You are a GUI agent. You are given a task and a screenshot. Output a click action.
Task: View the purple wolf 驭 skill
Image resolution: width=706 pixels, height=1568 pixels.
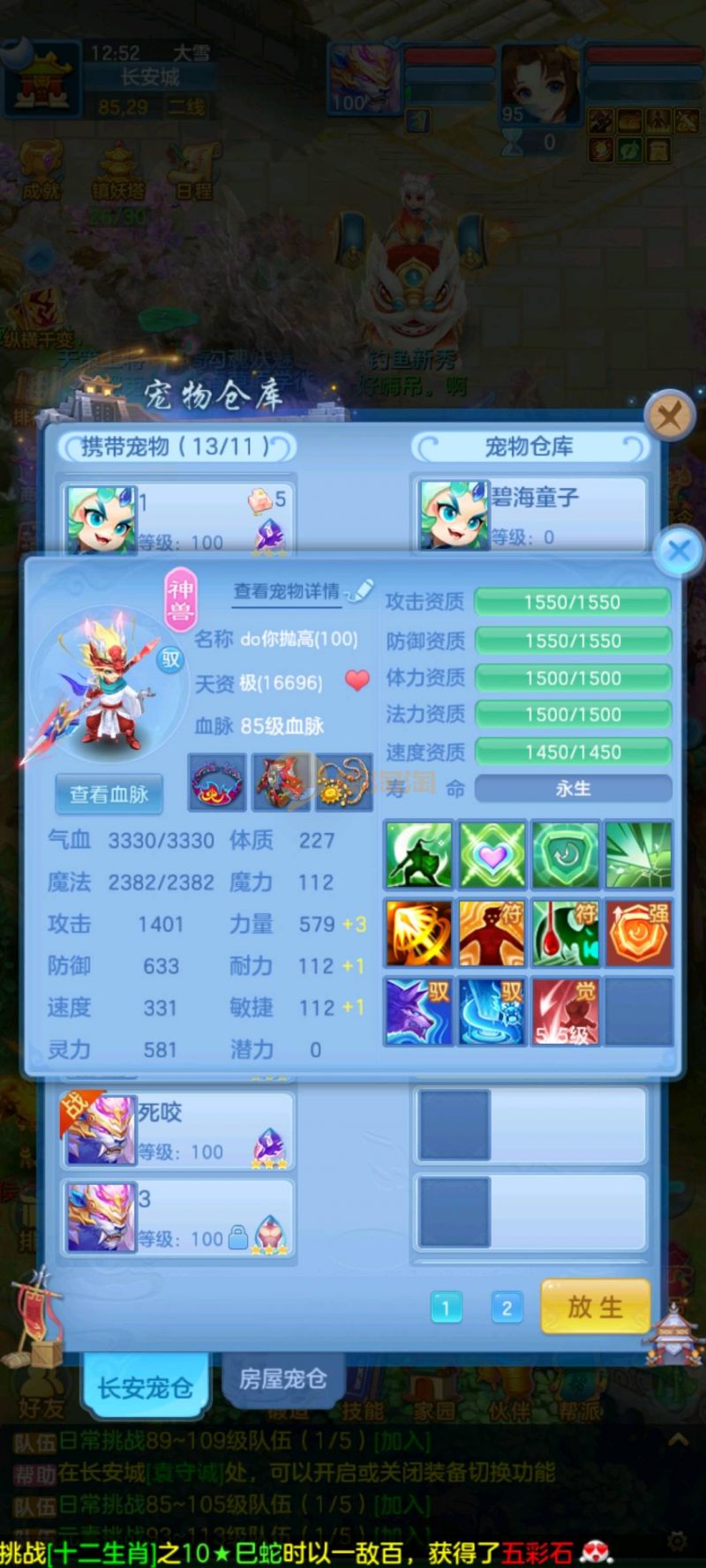[x=418, y=1010]
